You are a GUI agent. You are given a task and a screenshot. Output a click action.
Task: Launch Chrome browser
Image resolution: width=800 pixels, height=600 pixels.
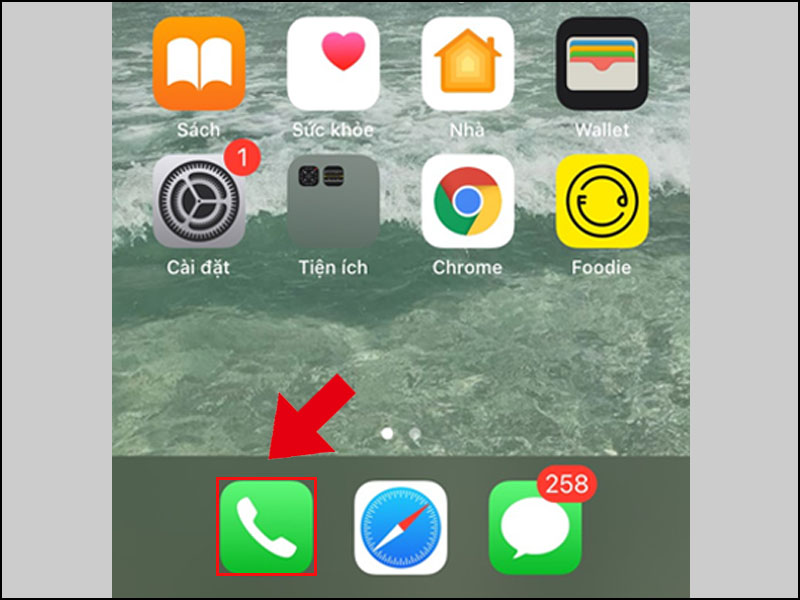[x=467, y=201]
